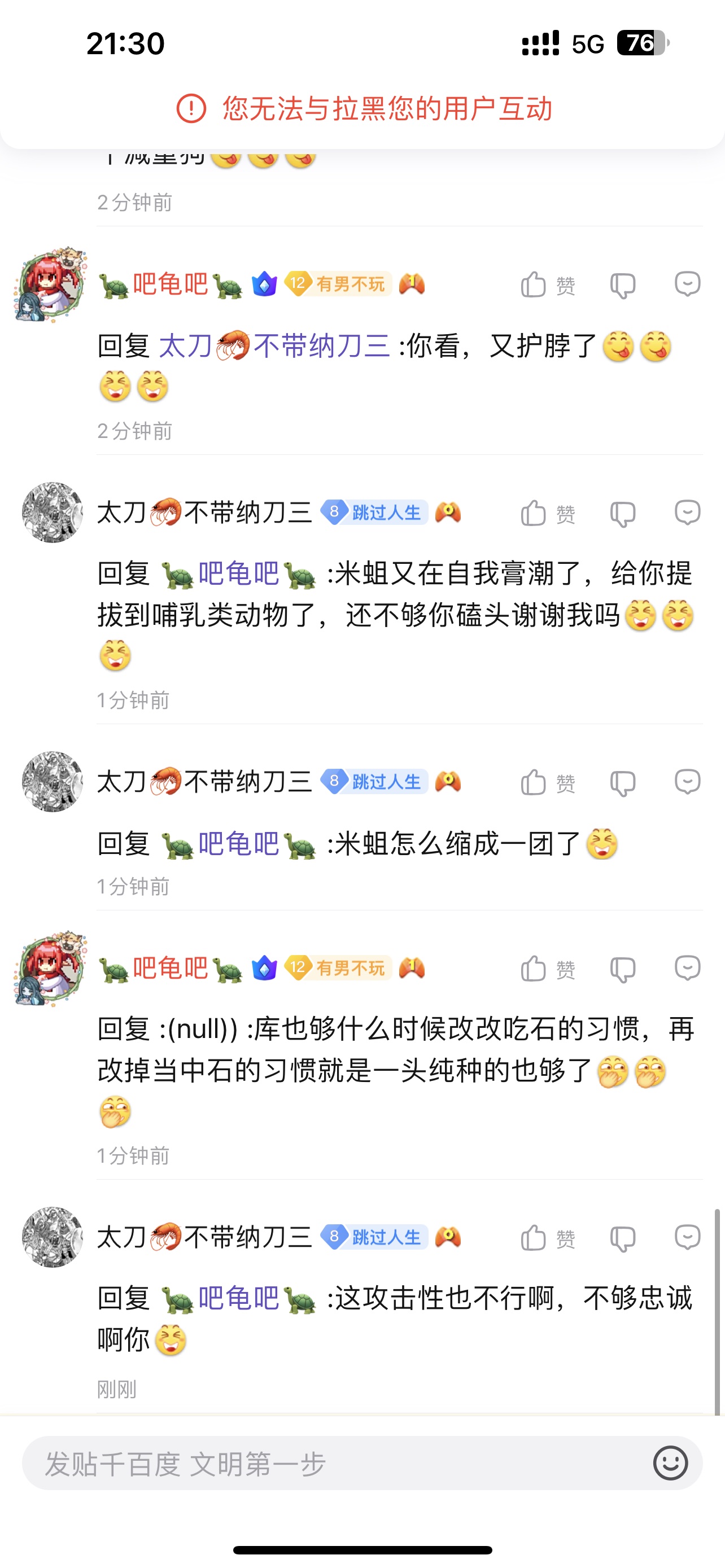View 太刀不带纳刀三's avatar beside "这攻击性也不行啊"
The width and height of the screenshot is (725, 1568).
pyautogui.click(x=53, y=1237)
